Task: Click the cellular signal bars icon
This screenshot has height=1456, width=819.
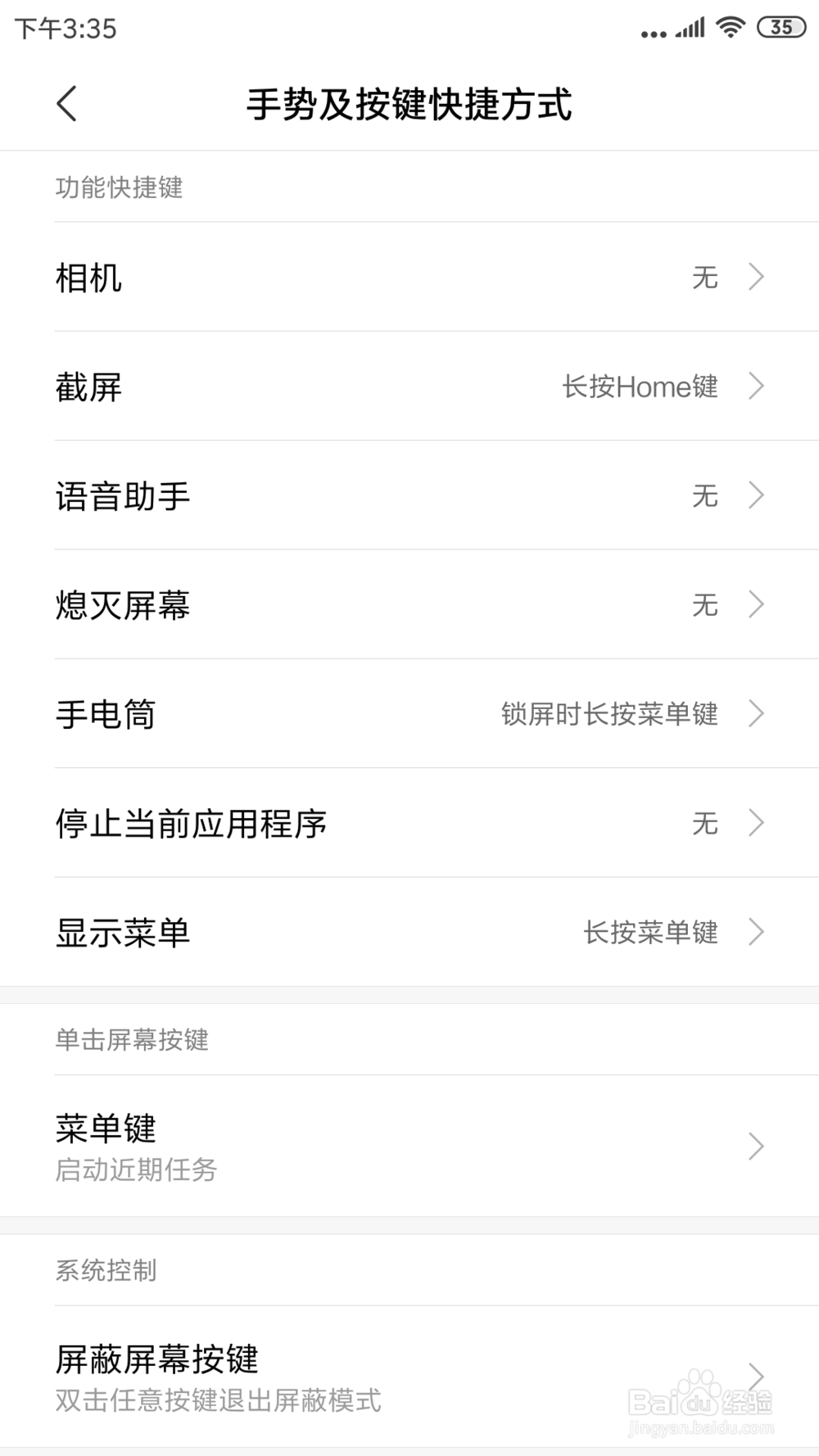Action: (688, 27)
